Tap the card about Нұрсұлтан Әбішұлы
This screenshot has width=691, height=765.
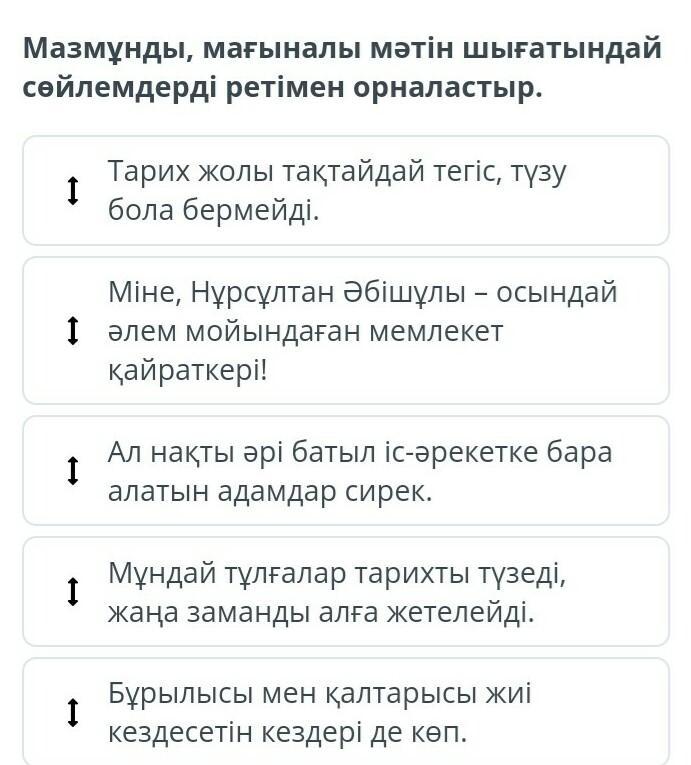pyautogui.click(x=346, y=330)
